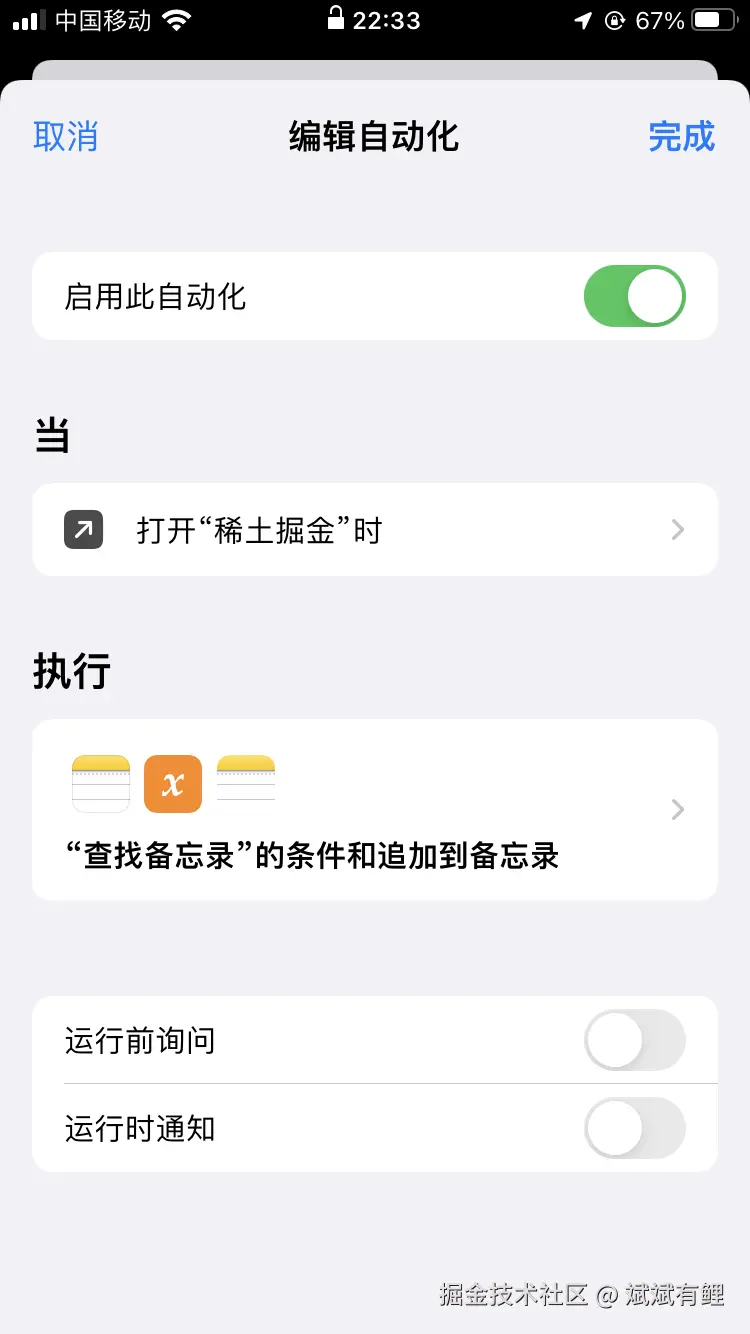Tap the first Notes app icon
The height and width of the screenshot is (1334, 750).
100,784
